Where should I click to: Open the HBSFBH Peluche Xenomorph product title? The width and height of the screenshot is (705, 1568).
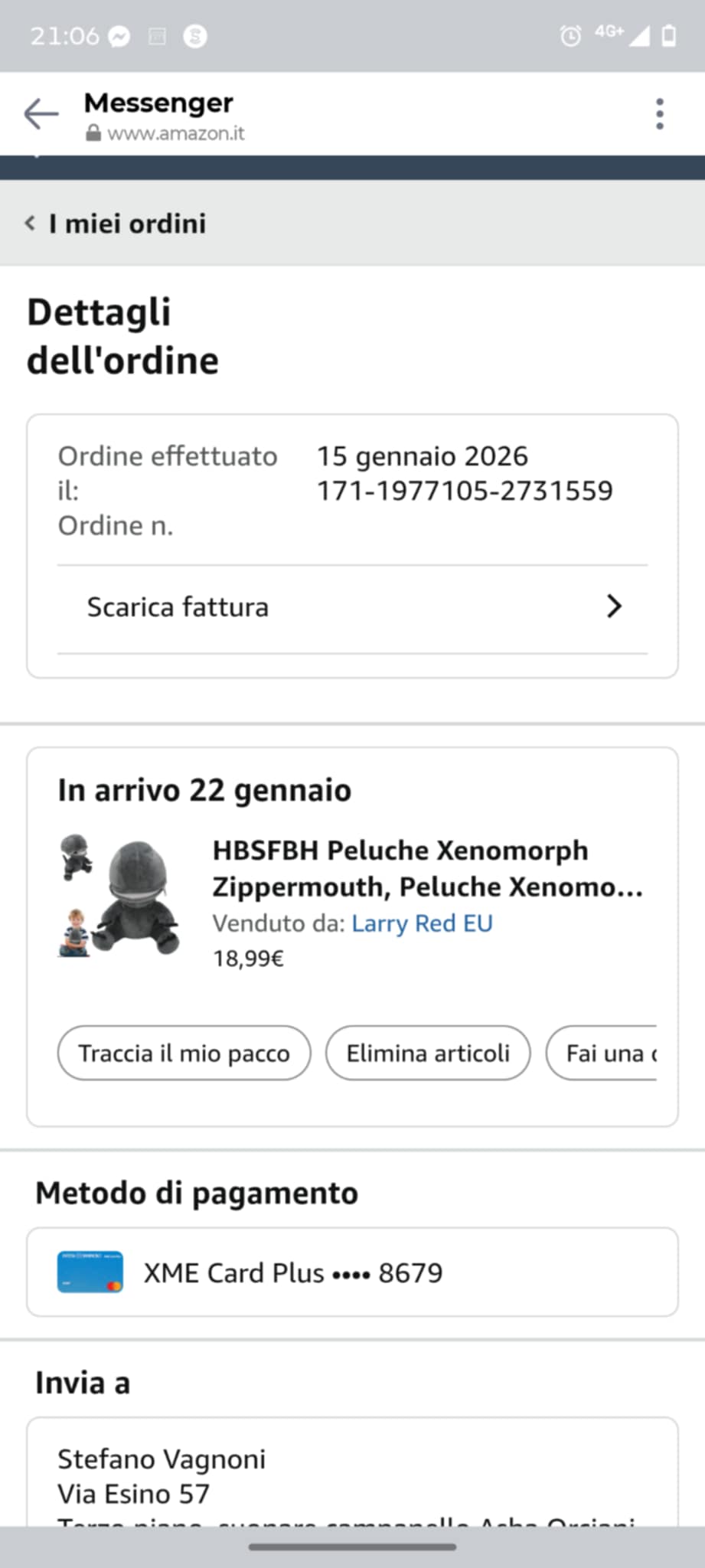pyautogui.click(x=427, y=868)
